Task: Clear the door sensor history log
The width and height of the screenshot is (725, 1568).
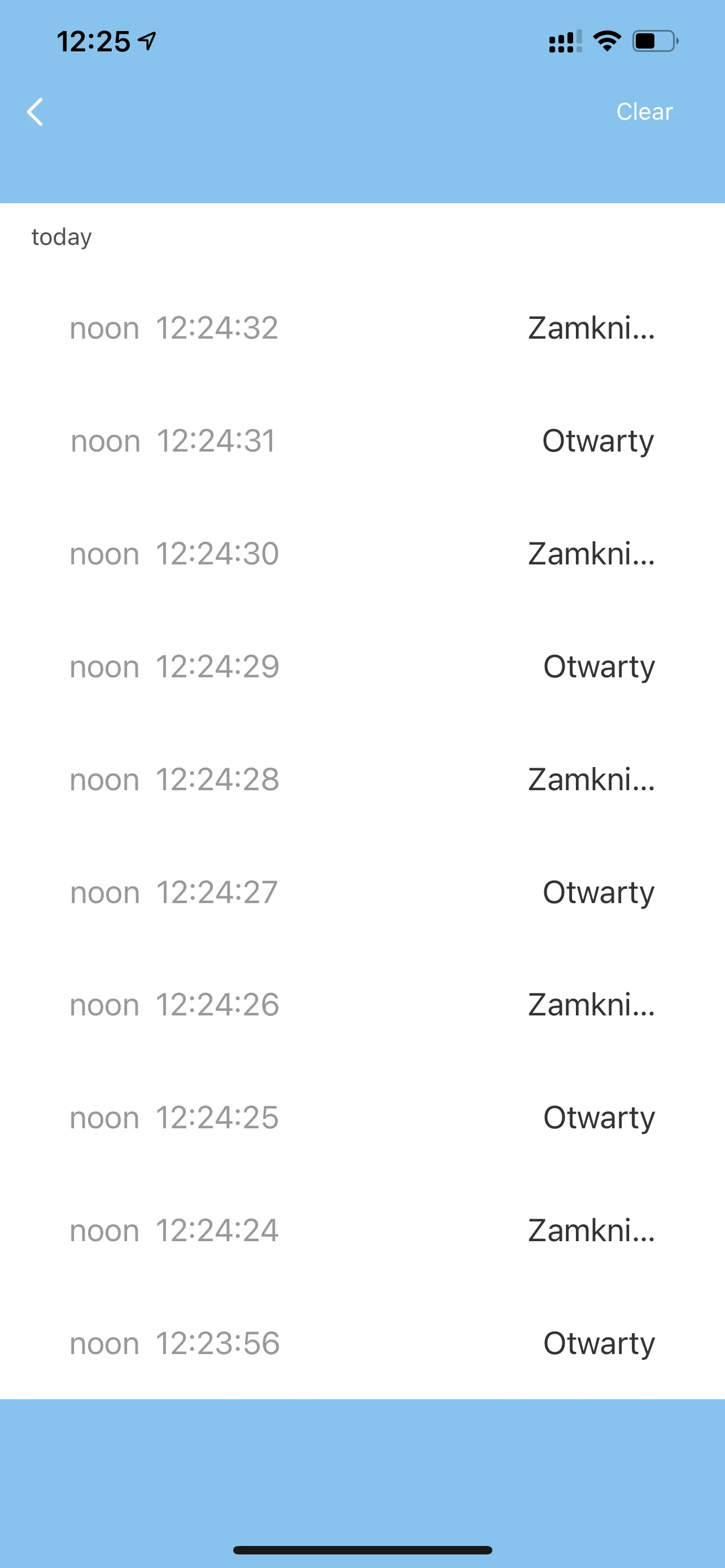Action: 644,112
